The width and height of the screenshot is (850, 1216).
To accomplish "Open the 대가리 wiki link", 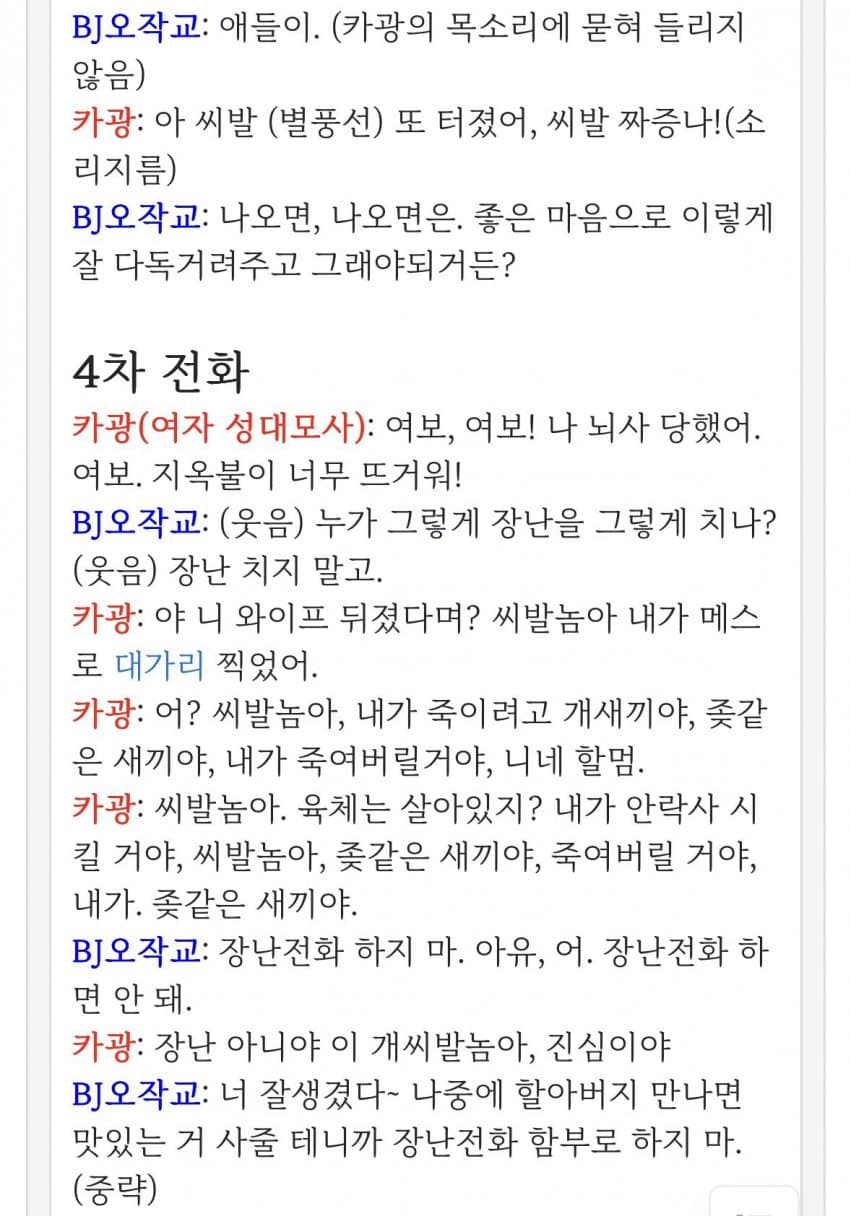I will click(160, 662).
